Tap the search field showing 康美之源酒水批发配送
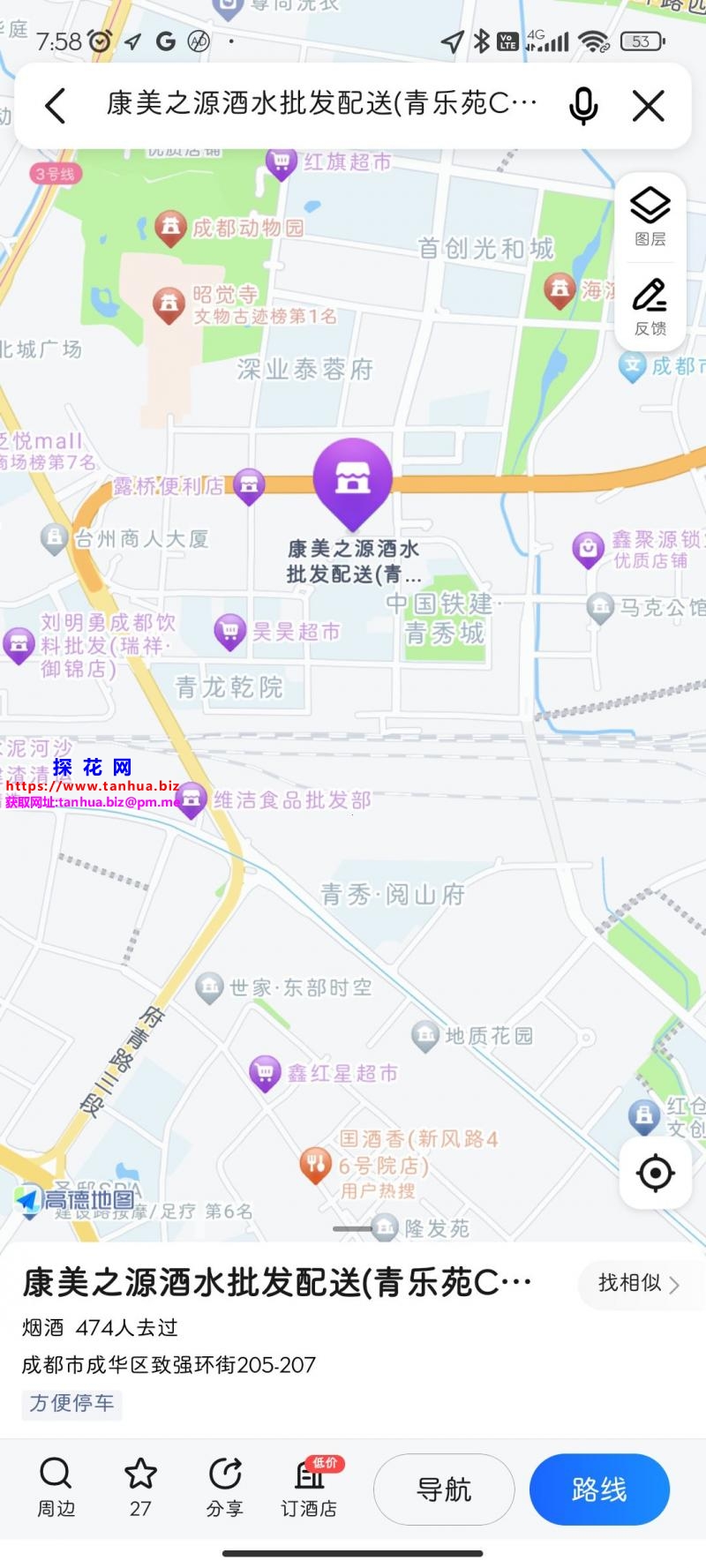Viewport: 706px width, 1568px height. (x=322, y=104)
